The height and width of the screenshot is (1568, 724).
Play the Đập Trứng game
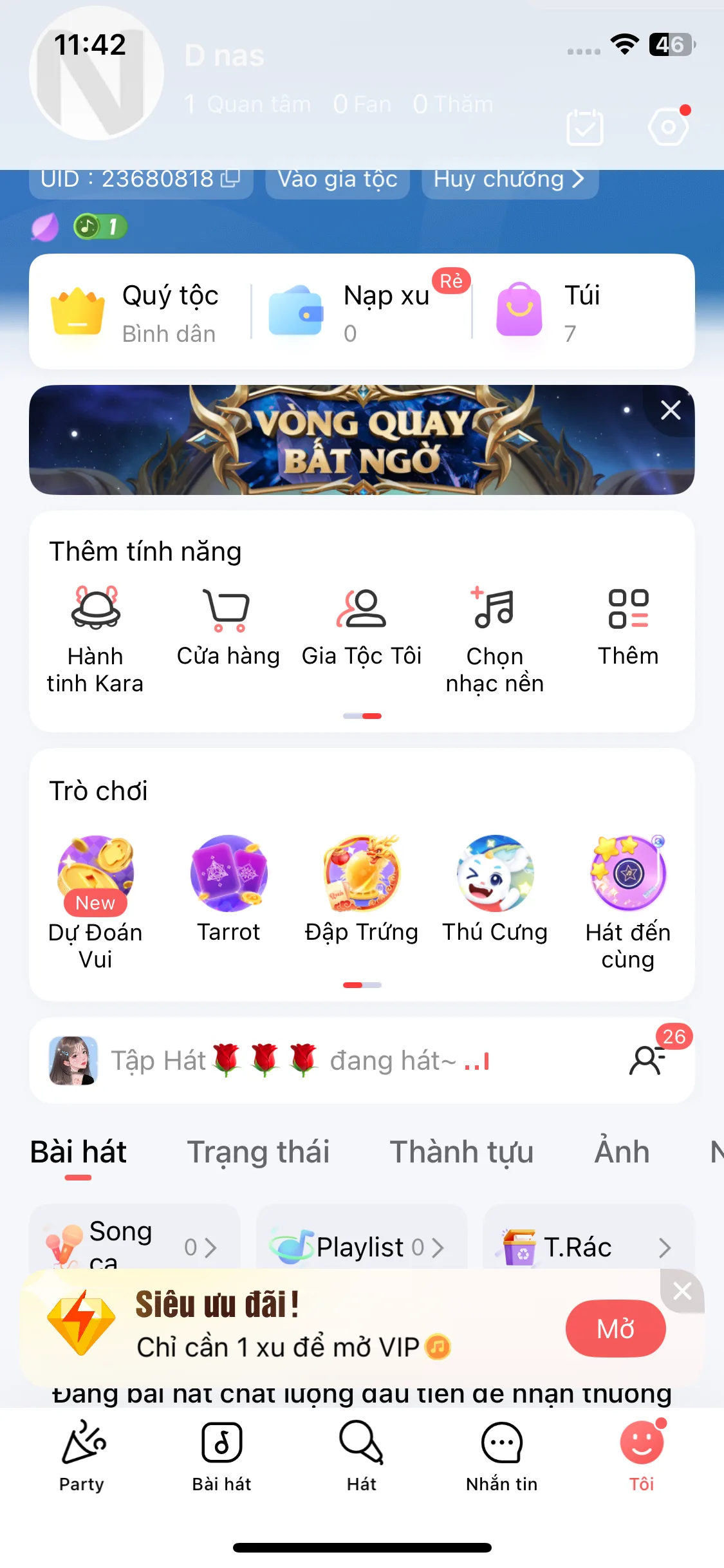click(362, 890)
